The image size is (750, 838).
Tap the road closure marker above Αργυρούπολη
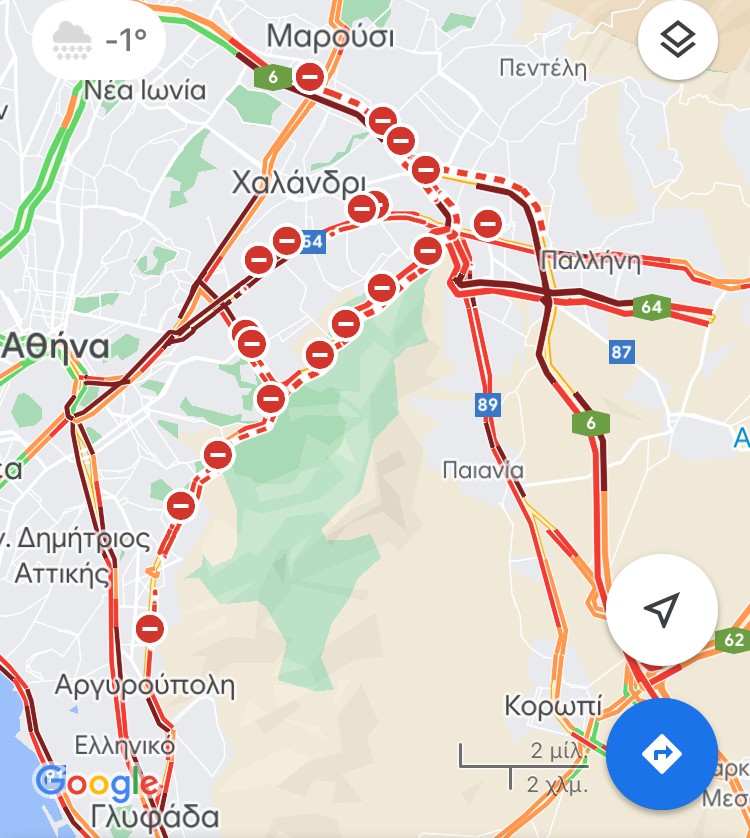pyautogui.click(x=150, y=629)
